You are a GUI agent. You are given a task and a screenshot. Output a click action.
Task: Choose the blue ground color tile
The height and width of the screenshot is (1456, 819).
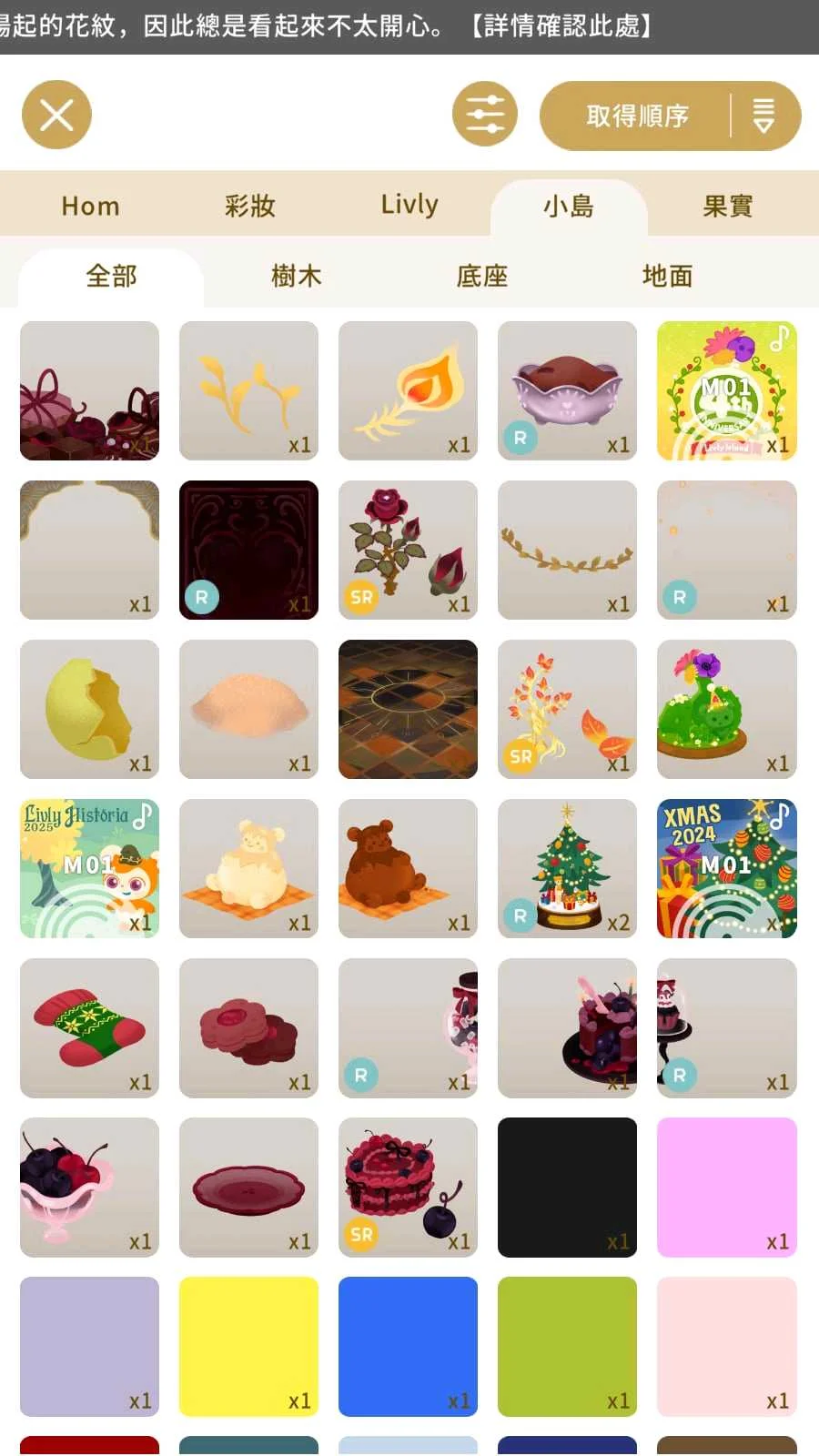point(408,1346)
